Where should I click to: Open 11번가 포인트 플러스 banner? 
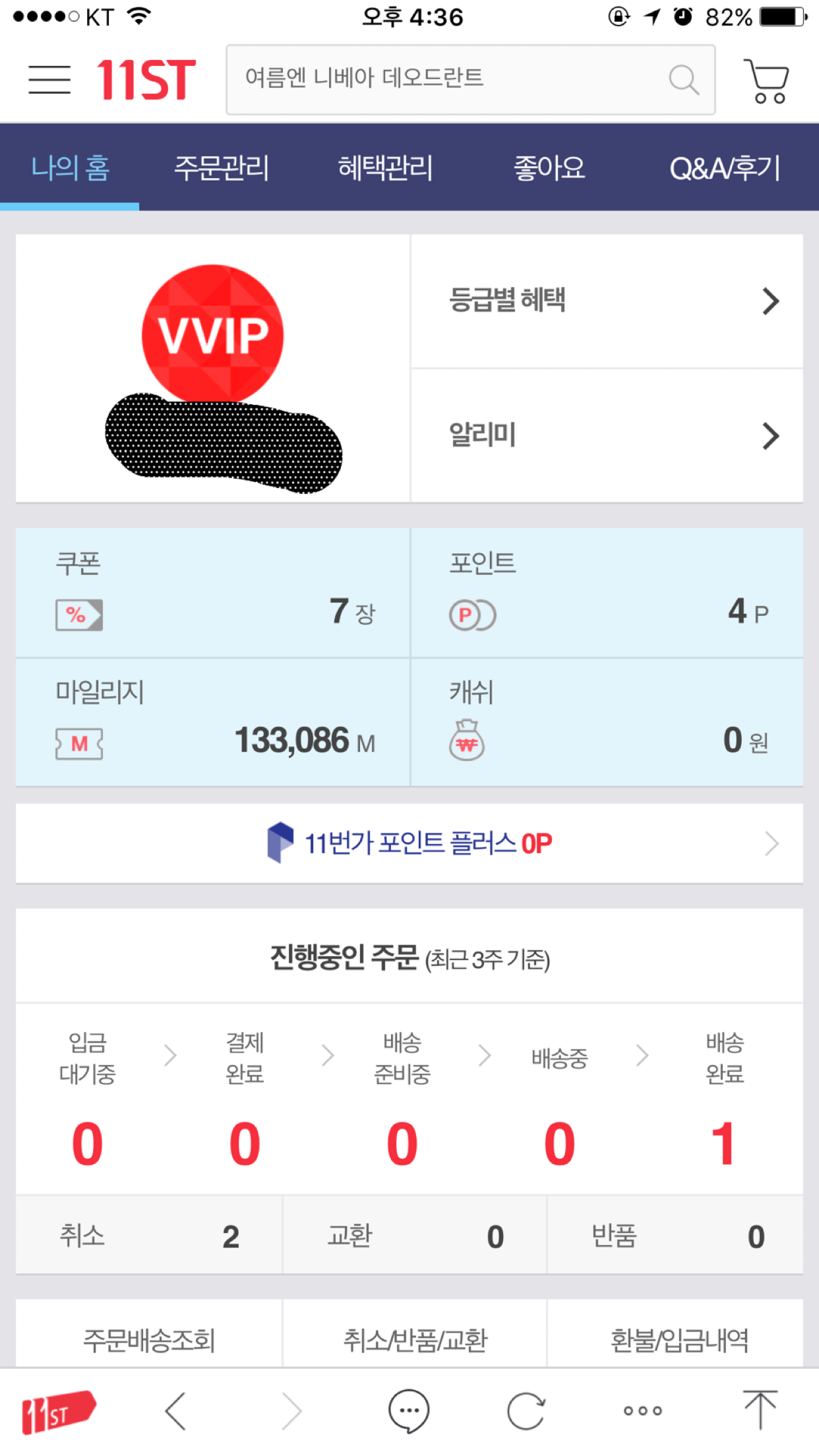[409, 843]
